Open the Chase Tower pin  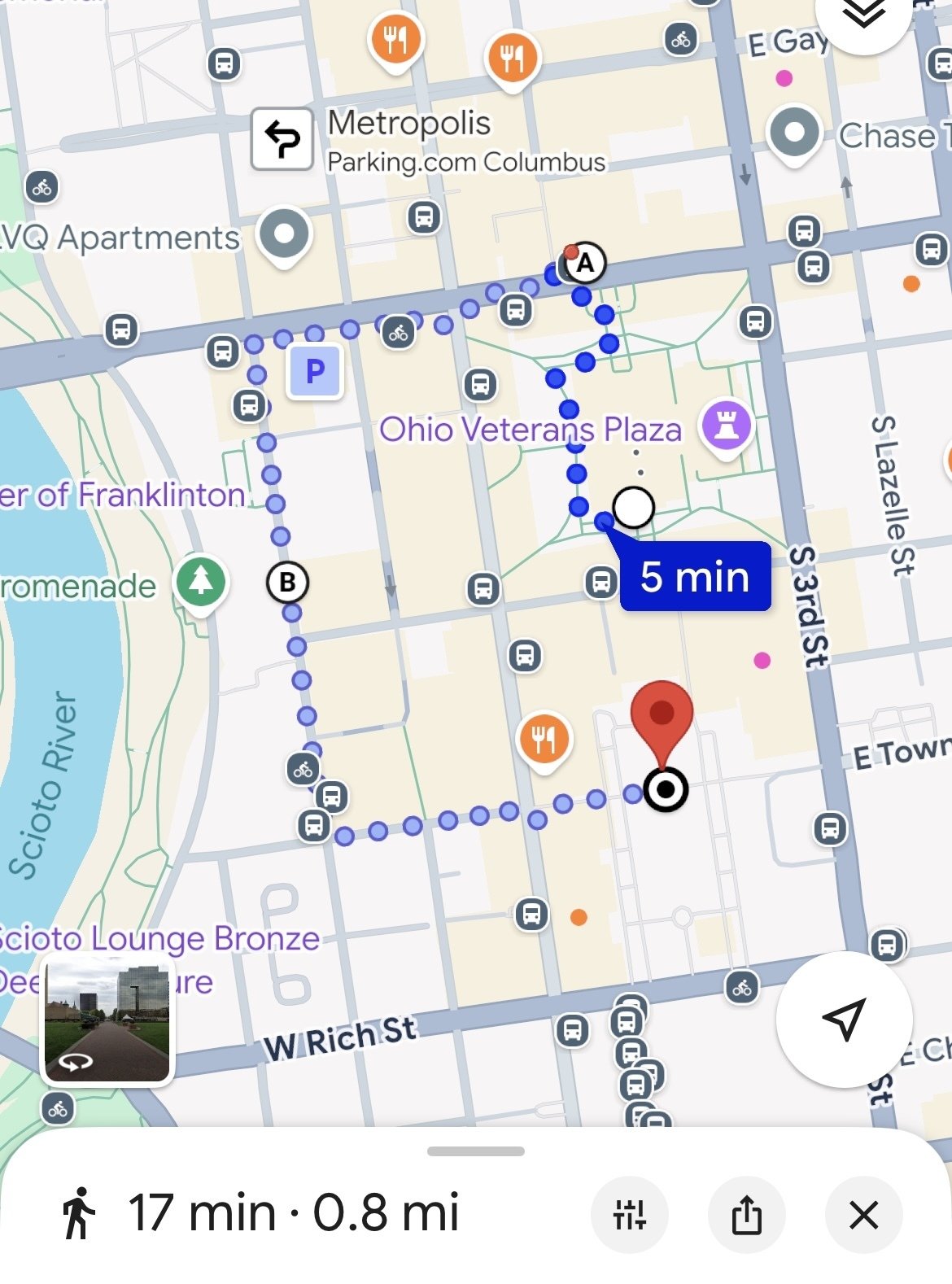coord(794,133)
